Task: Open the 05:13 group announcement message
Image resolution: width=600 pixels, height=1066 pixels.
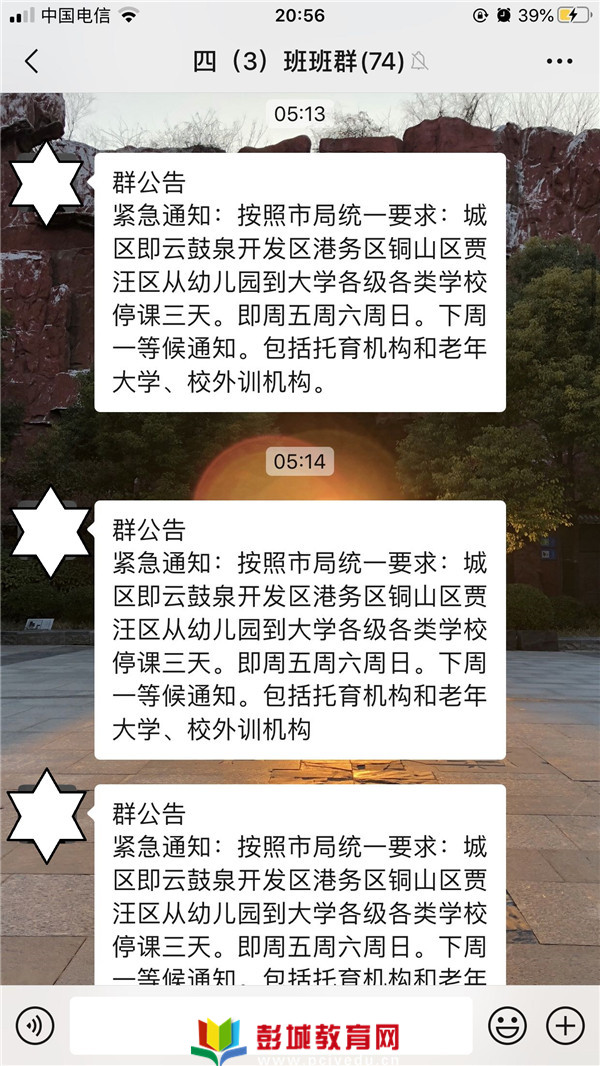Action: (x=300, y=282)
